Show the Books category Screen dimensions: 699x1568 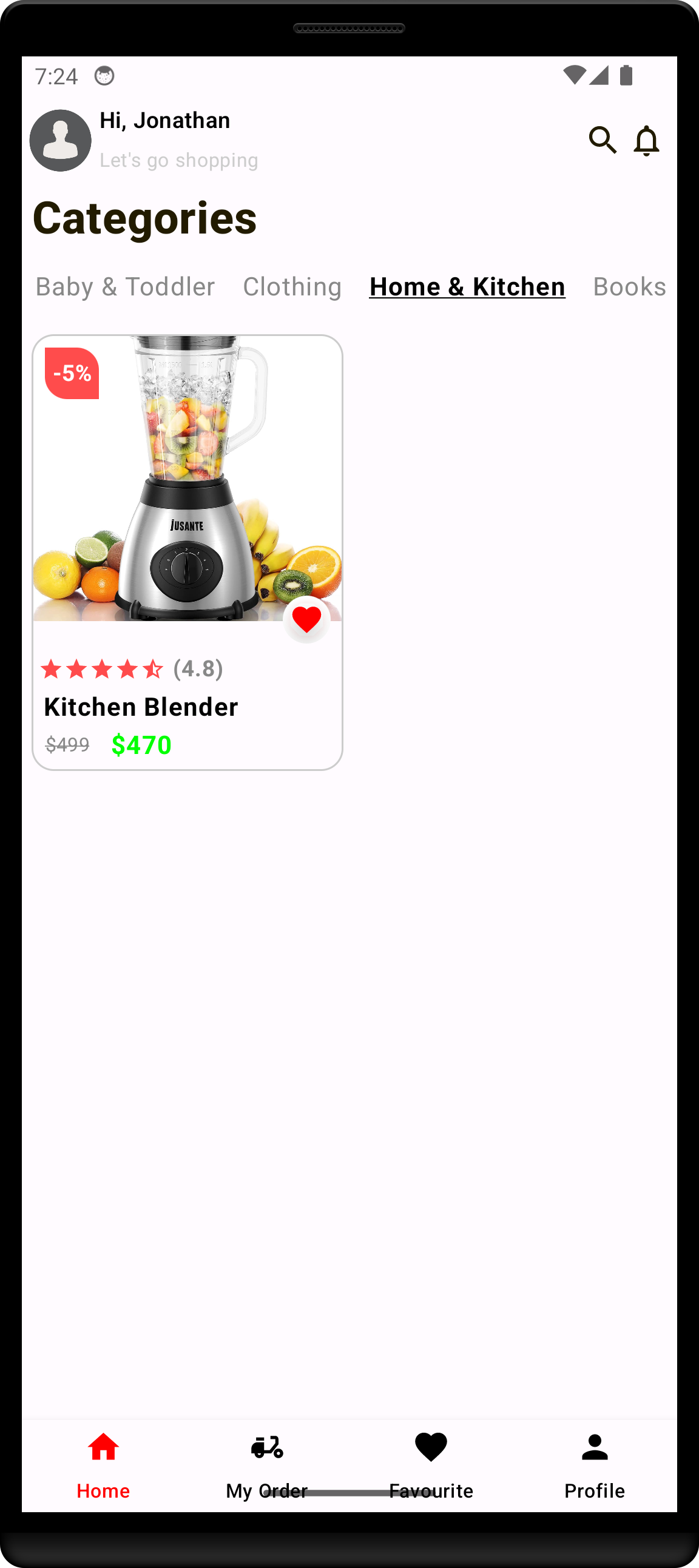629,287
